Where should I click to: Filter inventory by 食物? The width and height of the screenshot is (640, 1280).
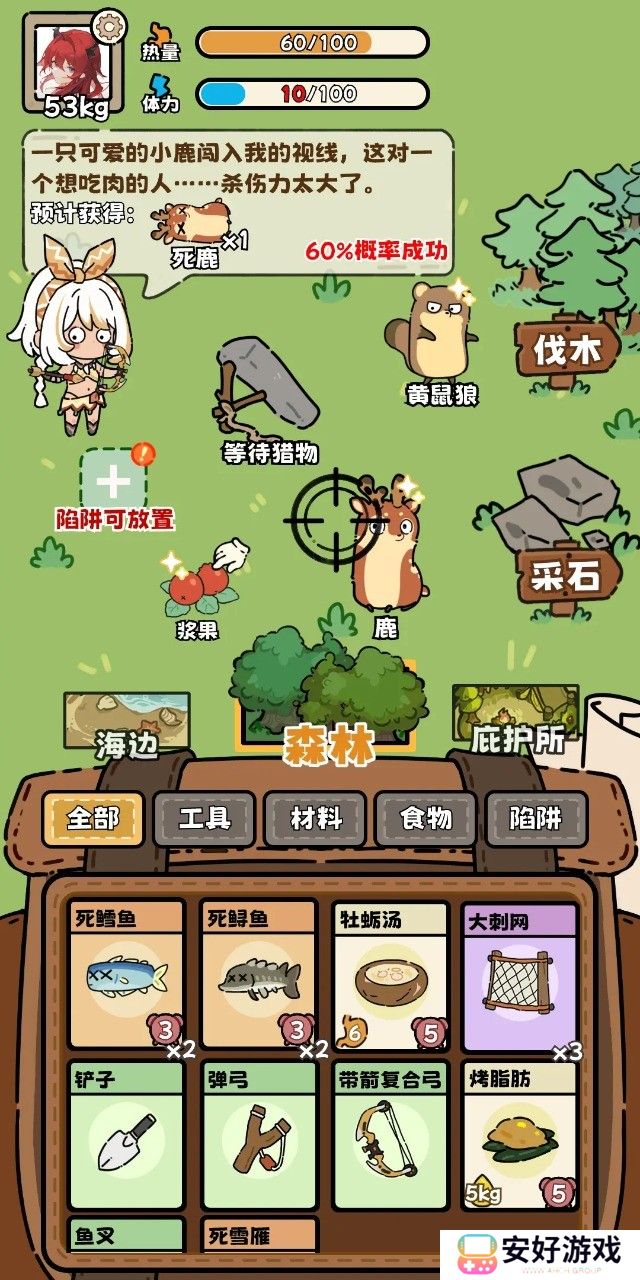(427, 819)
